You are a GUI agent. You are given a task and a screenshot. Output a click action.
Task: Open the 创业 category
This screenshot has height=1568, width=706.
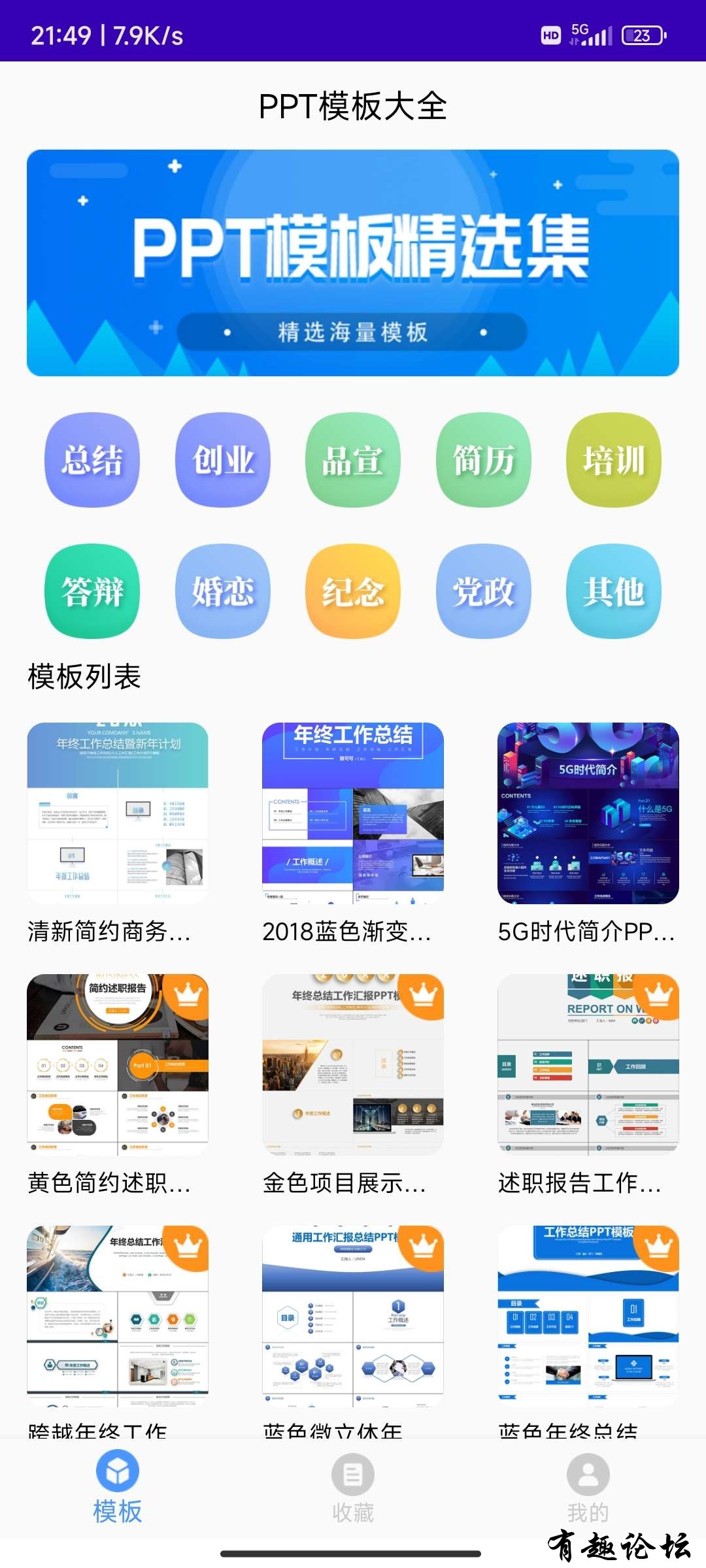coord(223,460)
